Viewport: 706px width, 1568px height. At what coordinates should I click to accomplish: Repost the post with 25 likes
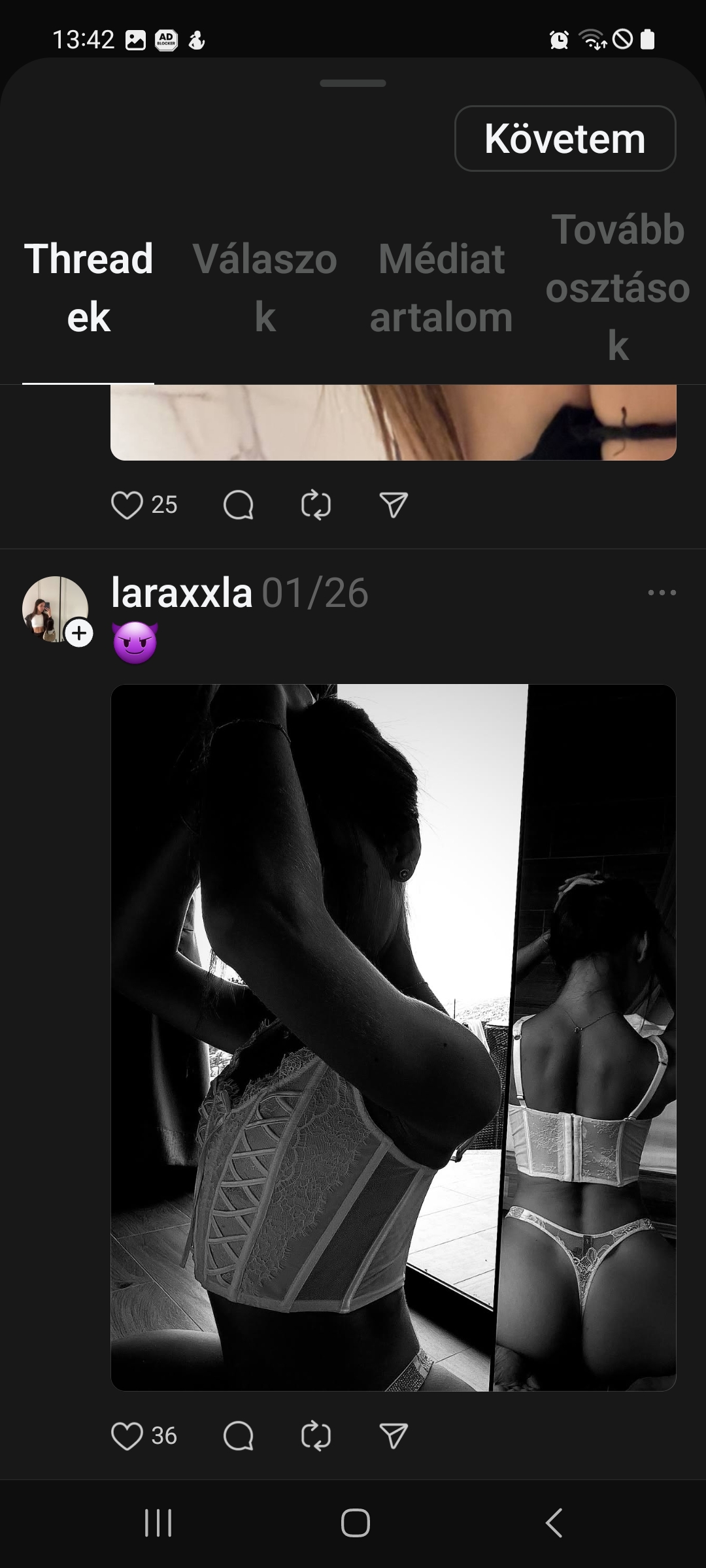316,505
